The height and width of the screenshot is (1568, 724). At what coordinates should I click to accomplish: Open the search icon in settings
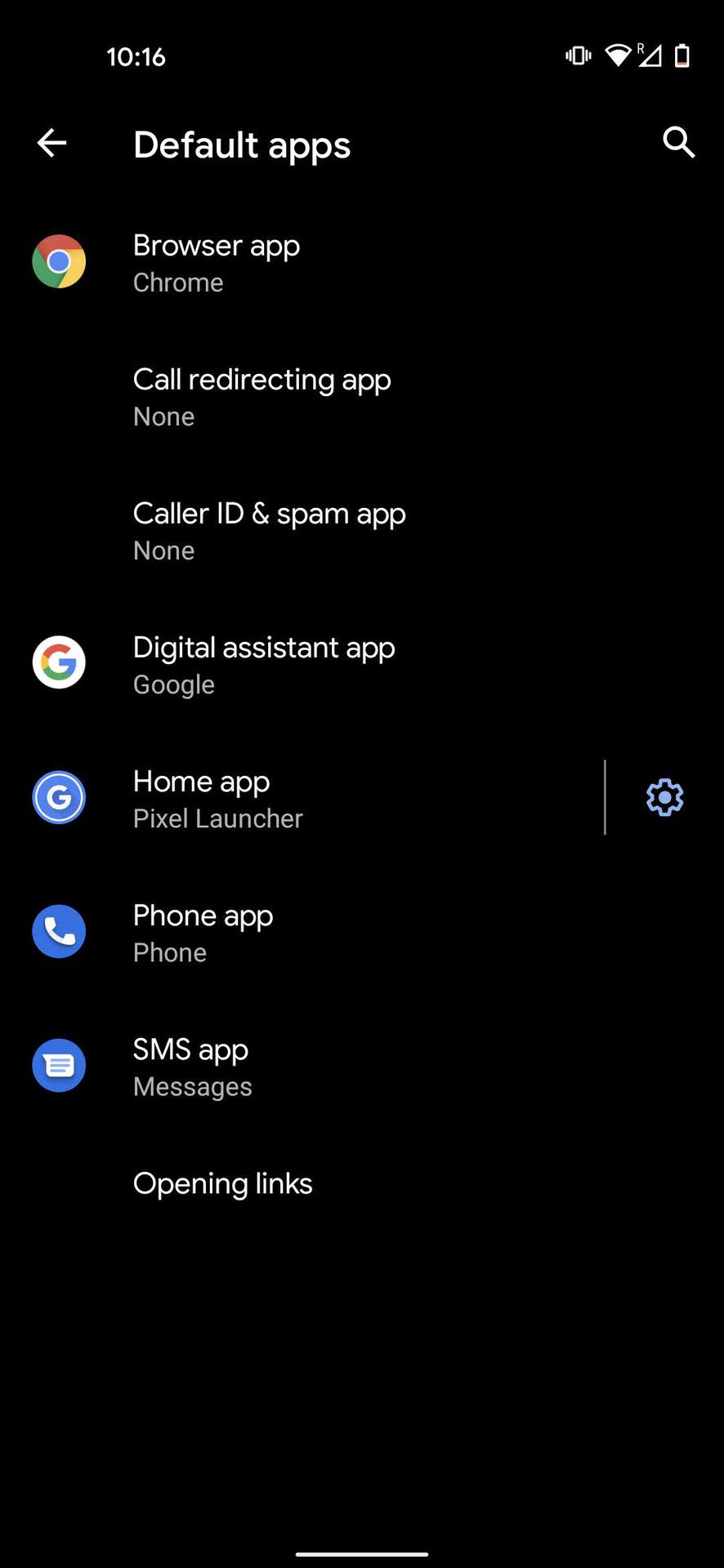point(678,143)
